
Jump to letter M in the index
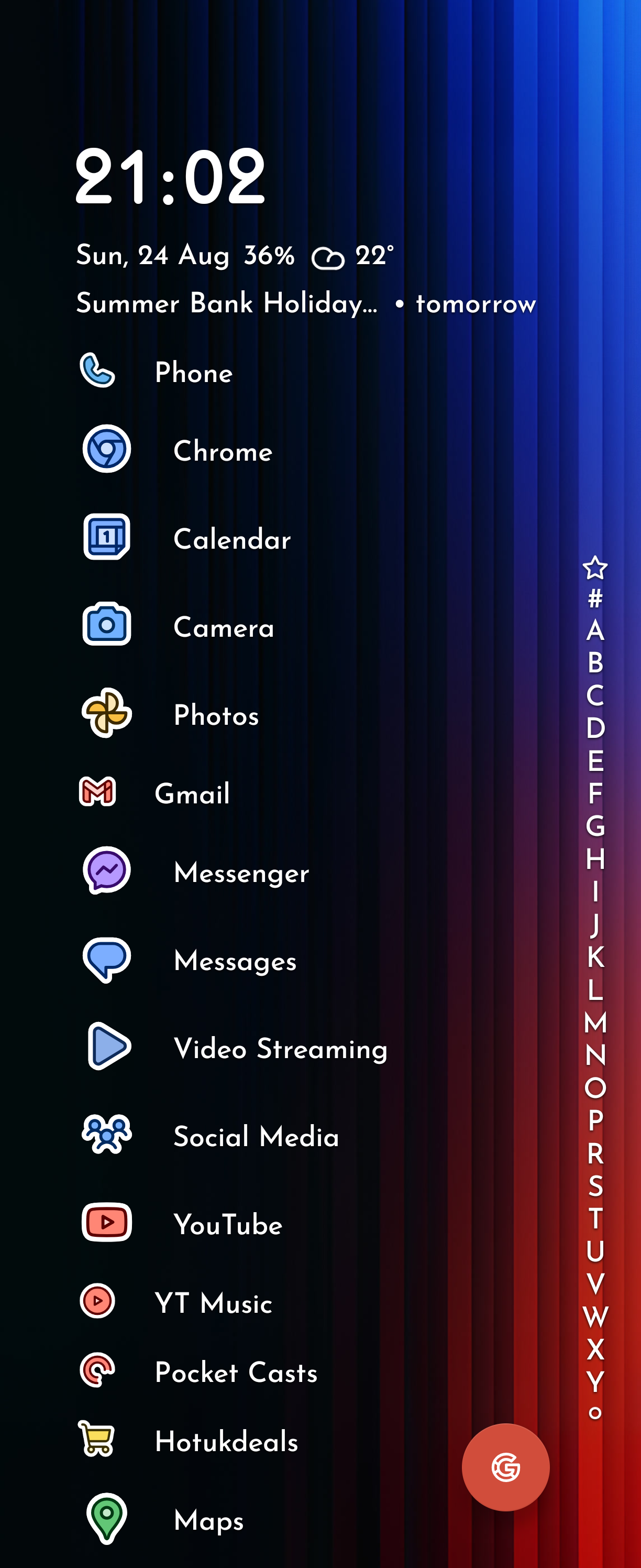pos(595,1022)
